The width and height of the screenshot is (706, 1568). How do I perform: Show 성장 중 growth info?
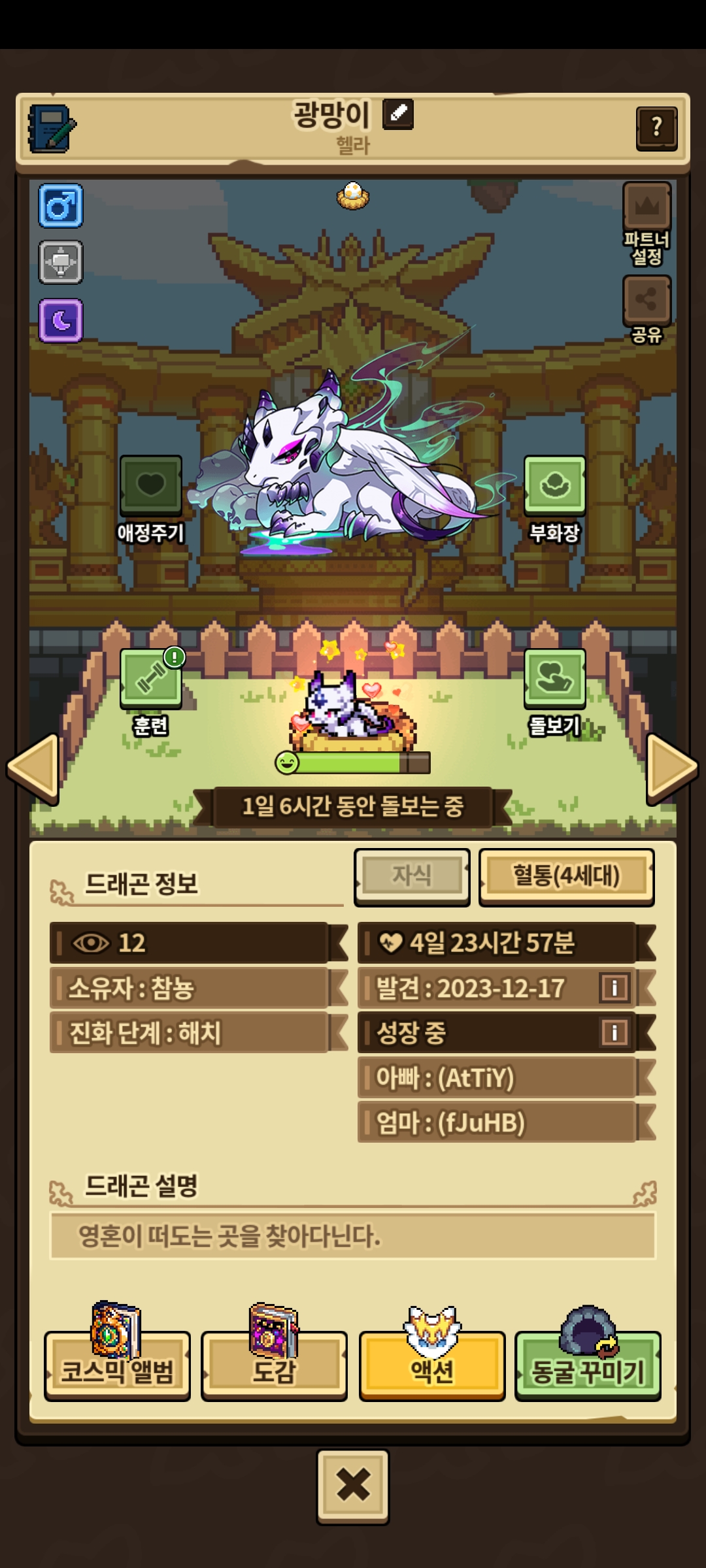614,1032
